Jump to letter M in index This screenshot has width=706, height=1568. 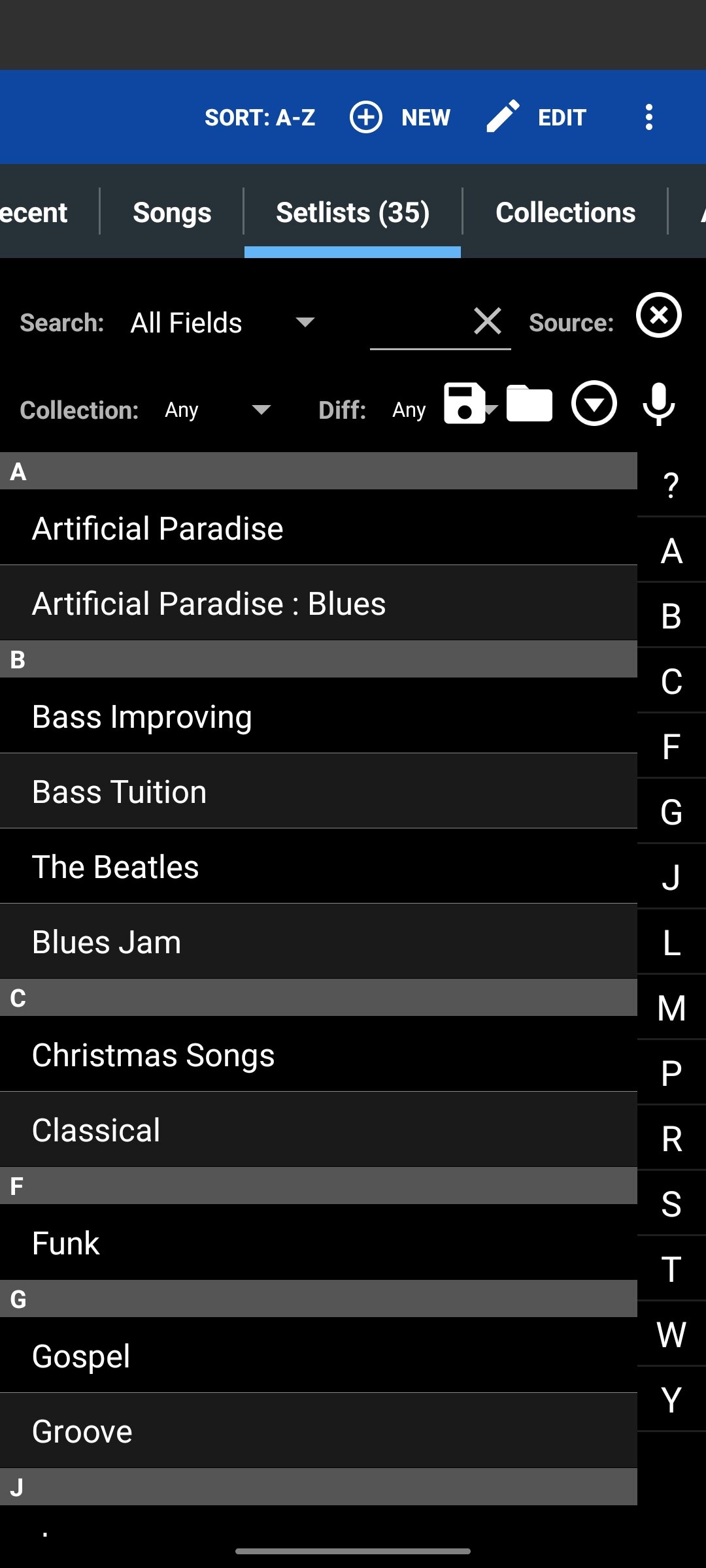pyautogui.click(x=671, y=1007)
